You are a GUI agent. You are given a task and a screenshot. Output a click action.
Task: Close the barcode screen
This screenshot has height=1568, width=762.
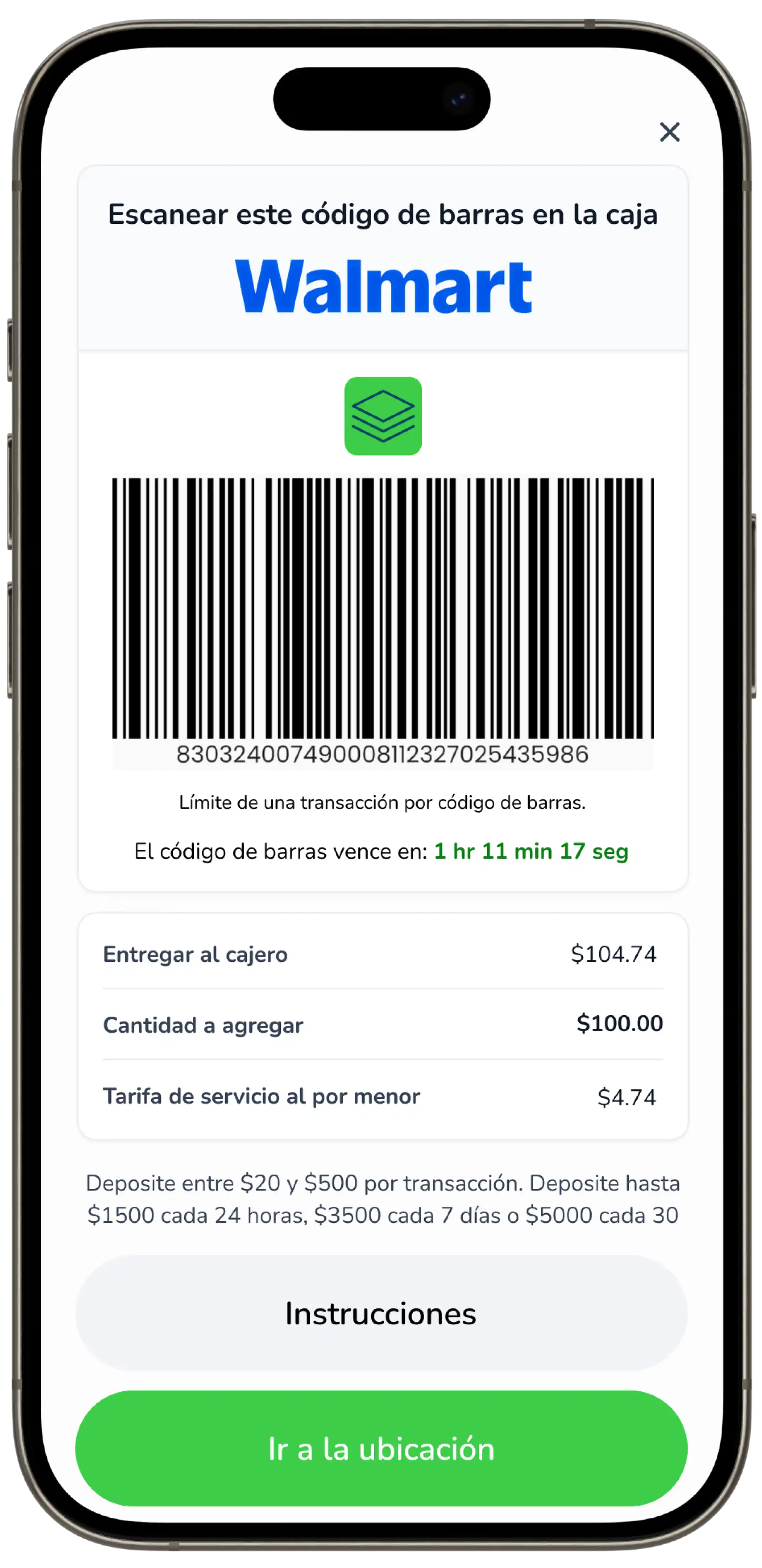click(x=670, y=131)
